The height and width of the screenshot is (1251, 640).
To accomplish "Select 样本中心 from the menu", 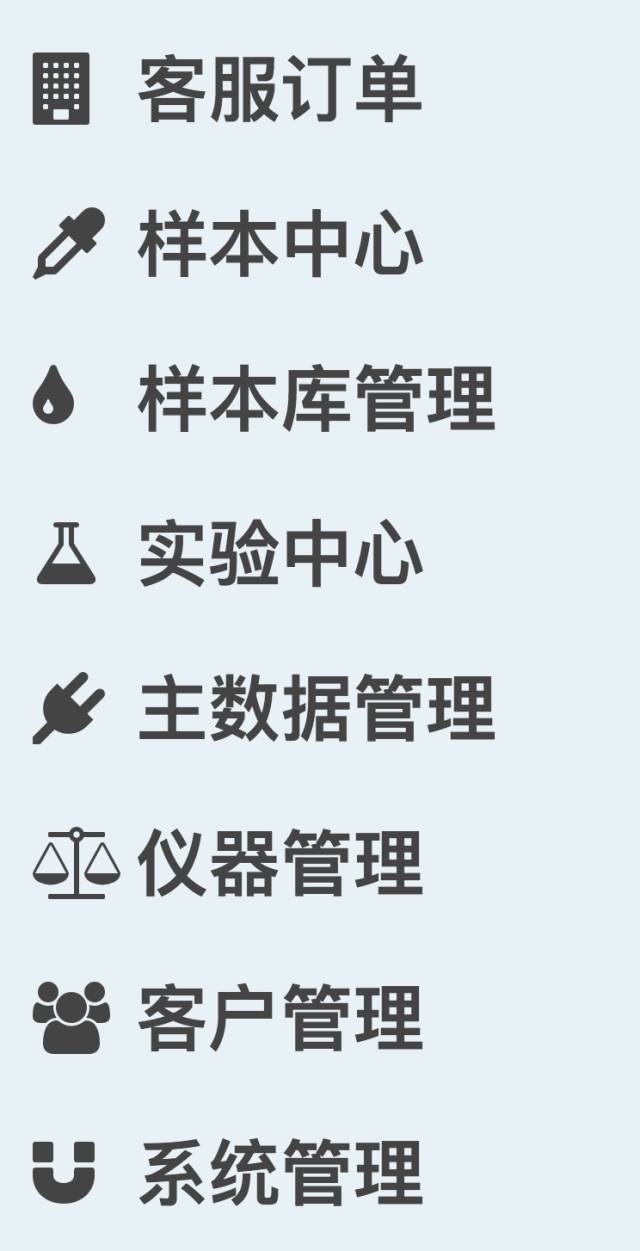I will (x=279, y=244).
